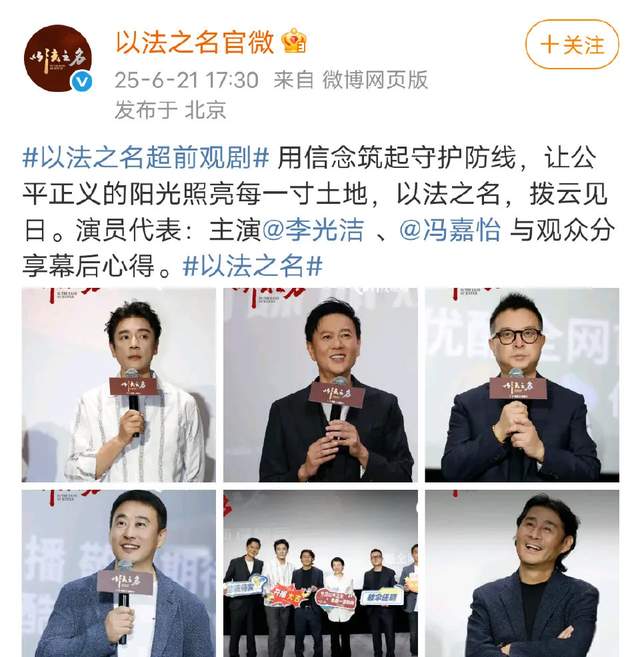Open the last photo with crossed arms
The height and width of the screenshot is (657, 640).
[521, 574]
